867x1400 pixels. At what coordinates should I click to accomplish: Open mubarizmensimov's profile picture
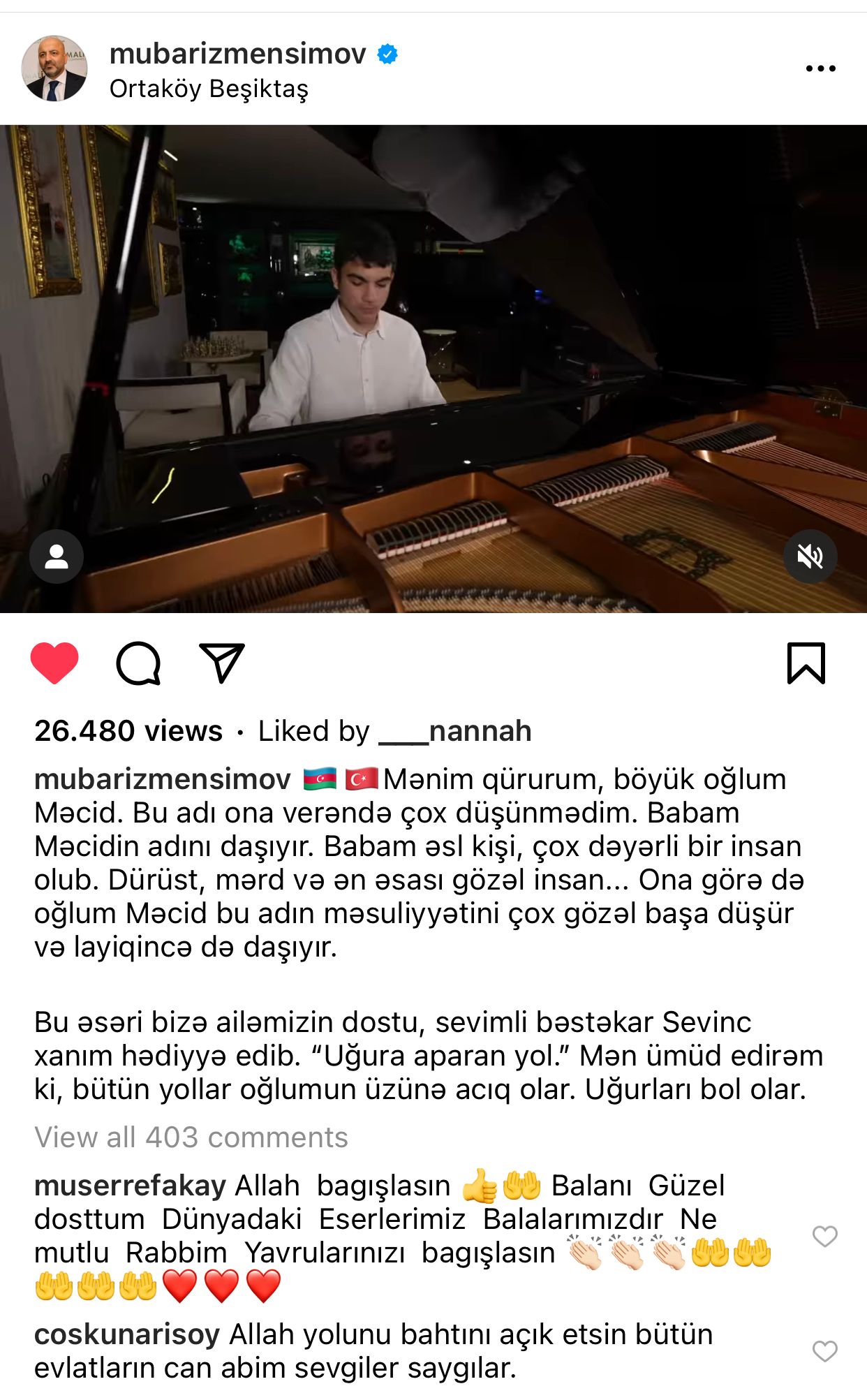(54, 68)
